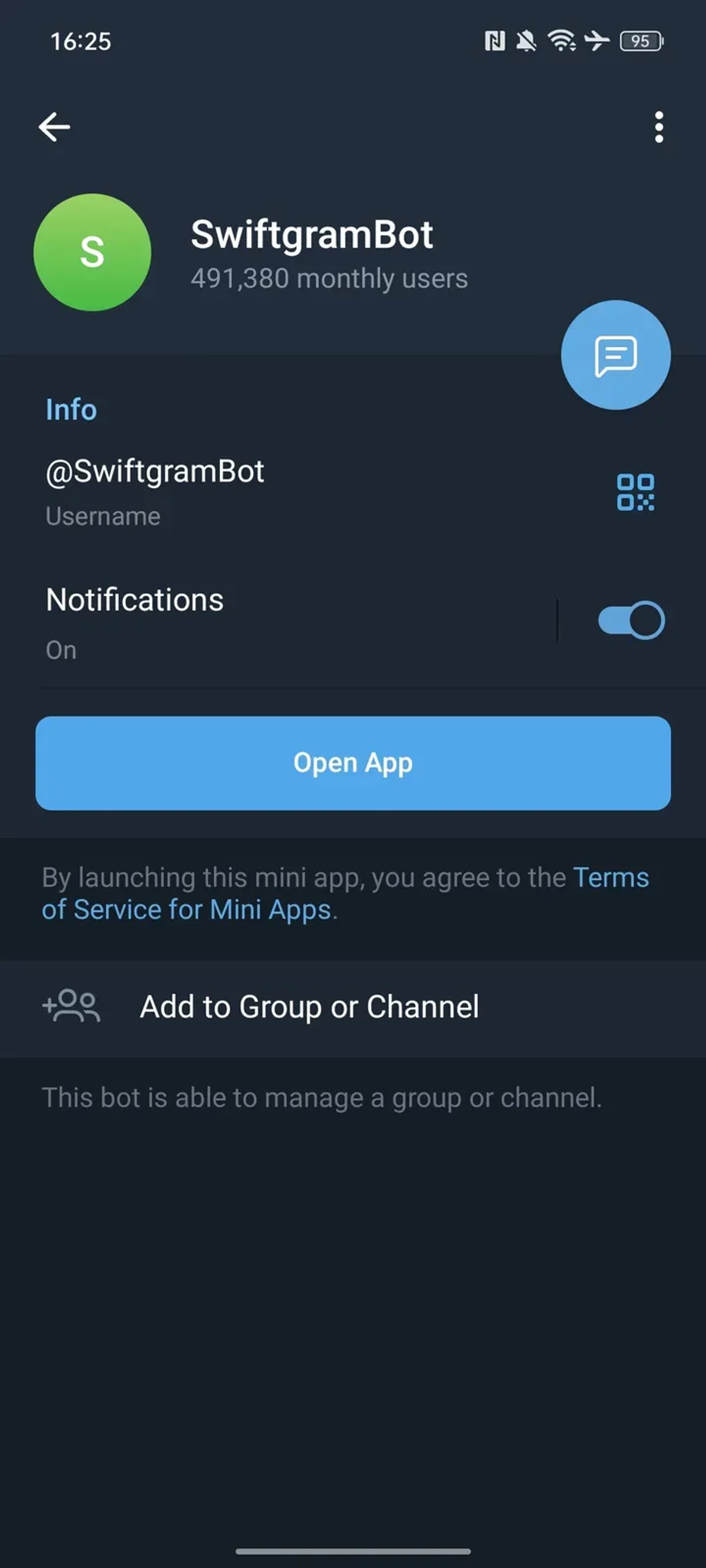This screenshot has height=1568, width=706.
Task: Tap the SwiftgramBot profile avatar
Action: pos(92,252)
